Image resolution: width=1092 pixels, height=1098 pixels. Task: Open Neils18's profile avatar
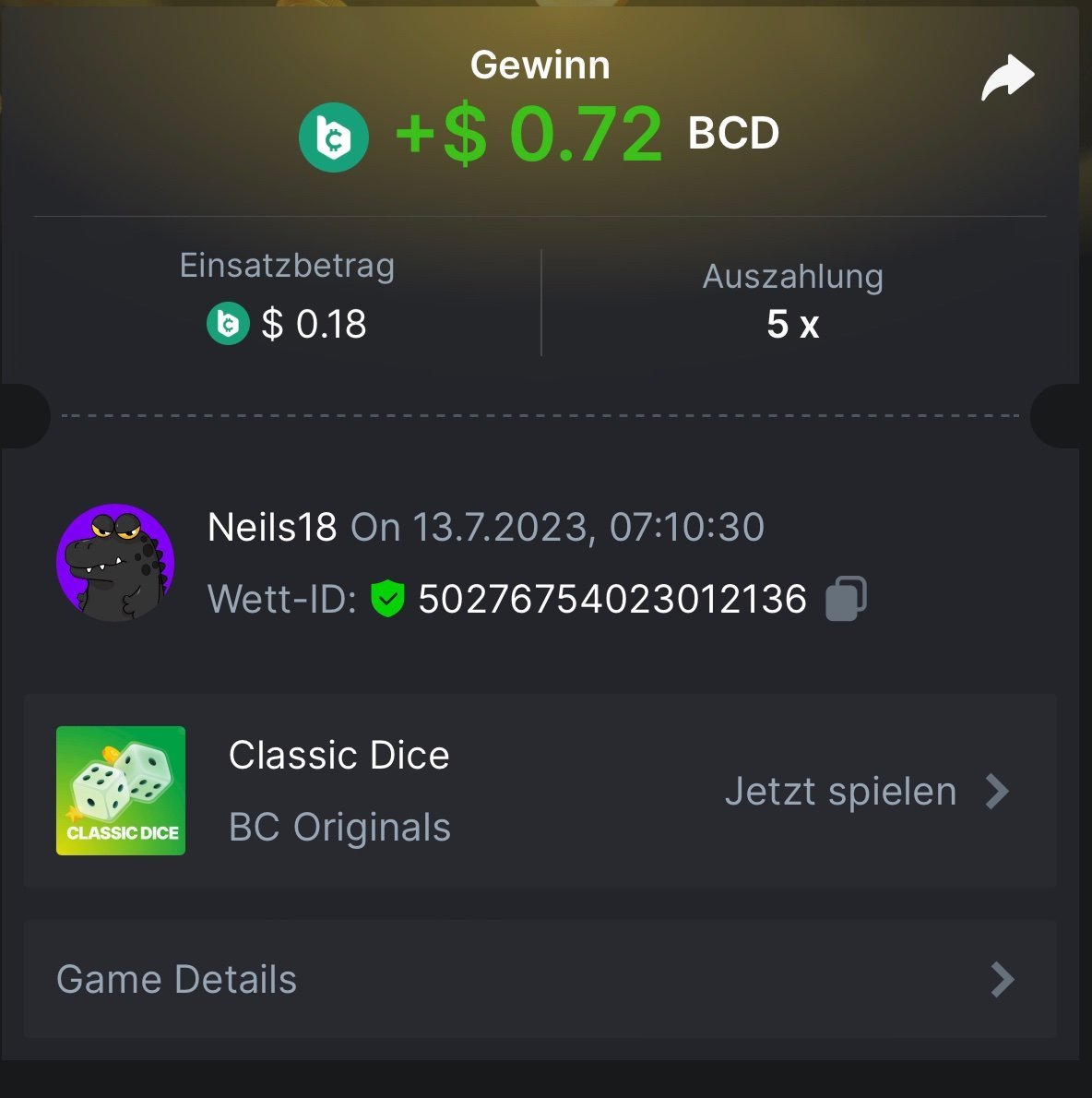pos(115,562)
